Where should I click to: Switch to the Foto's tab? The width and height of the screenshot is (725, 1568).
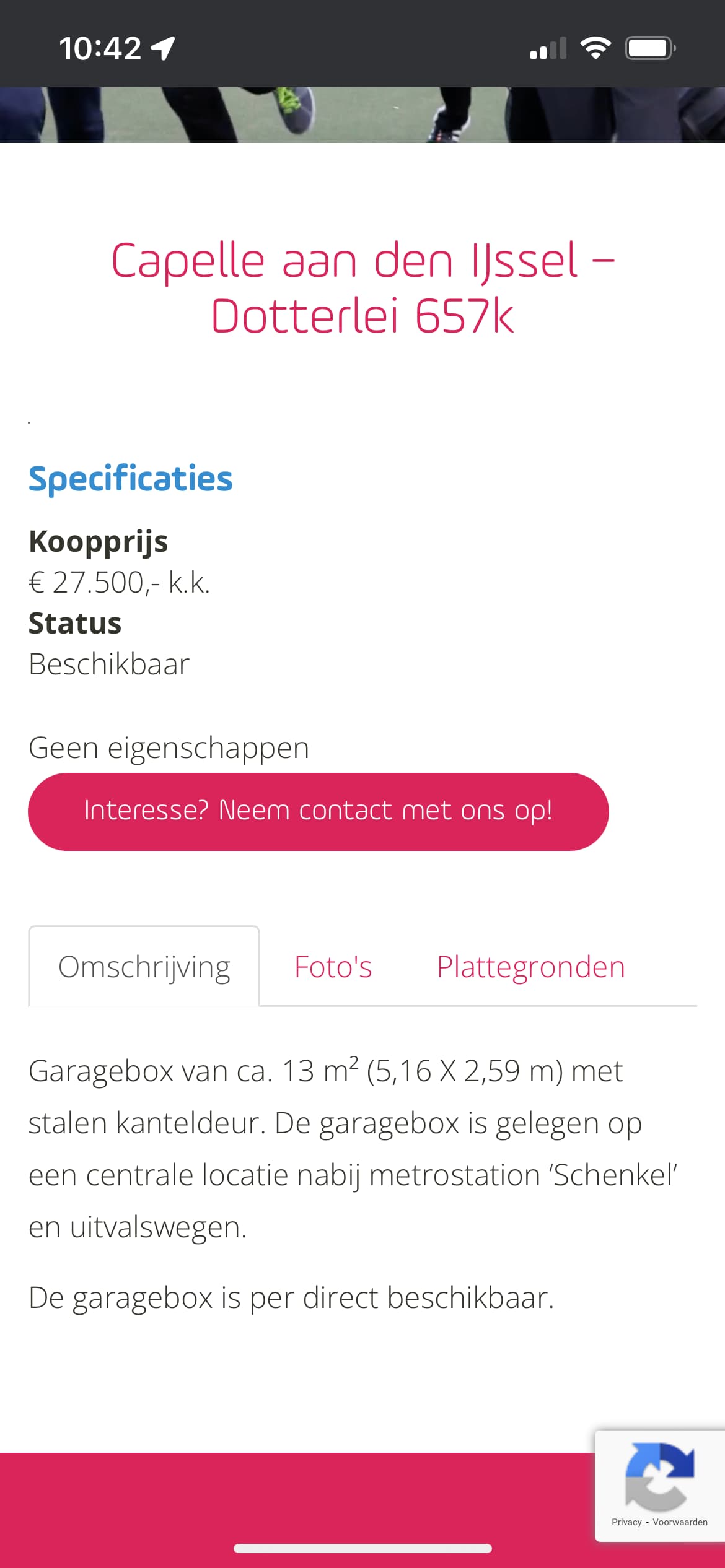[x=333, y=967]
